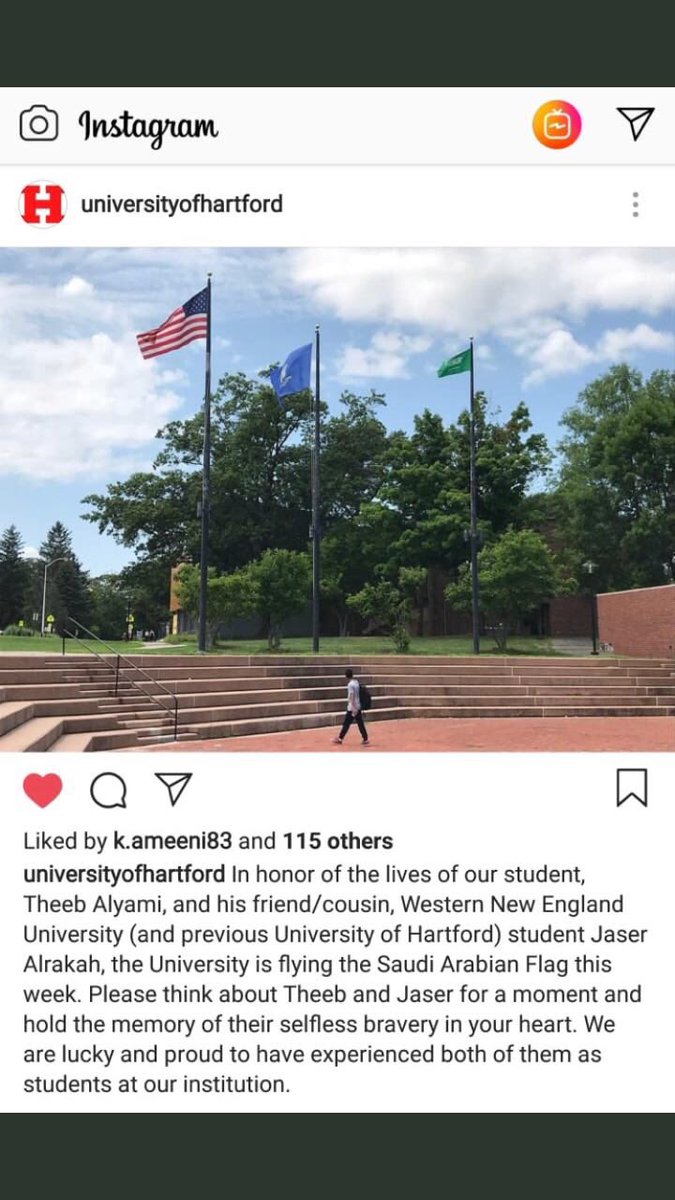The height and width of the screenshot is (1200, 675).
Task: Open direct messages paper plane in header
Action: [x=635, y=123]
